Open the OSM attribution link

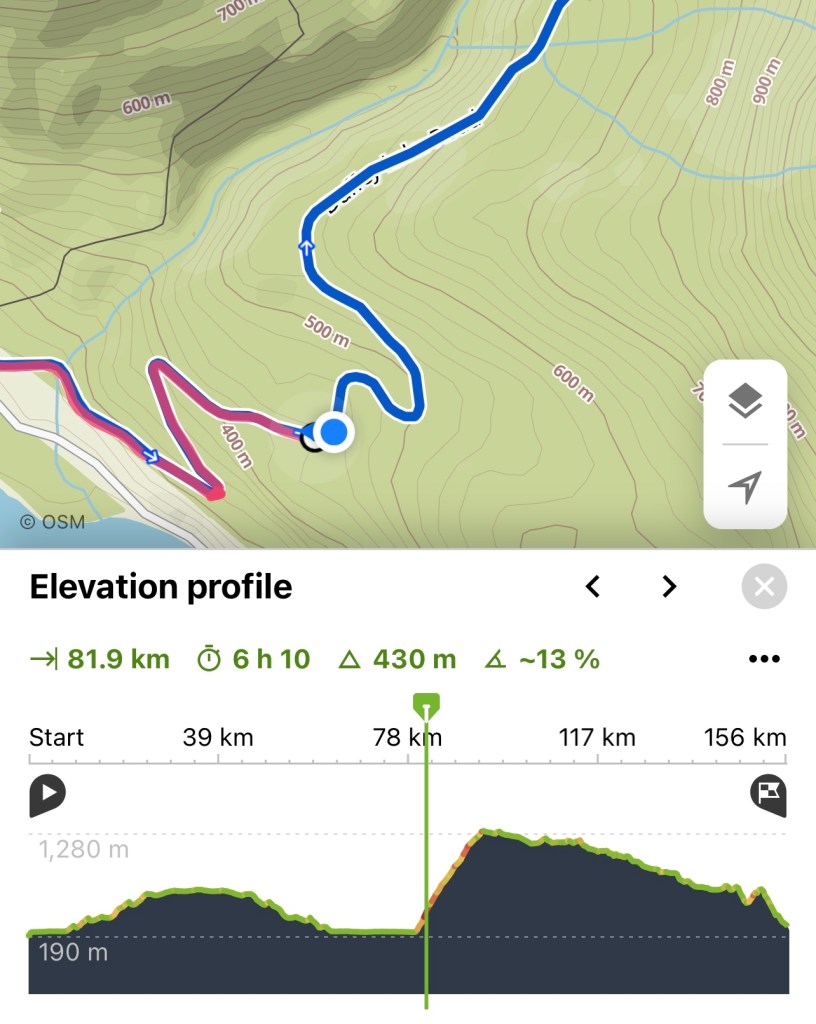pos(52,521)
